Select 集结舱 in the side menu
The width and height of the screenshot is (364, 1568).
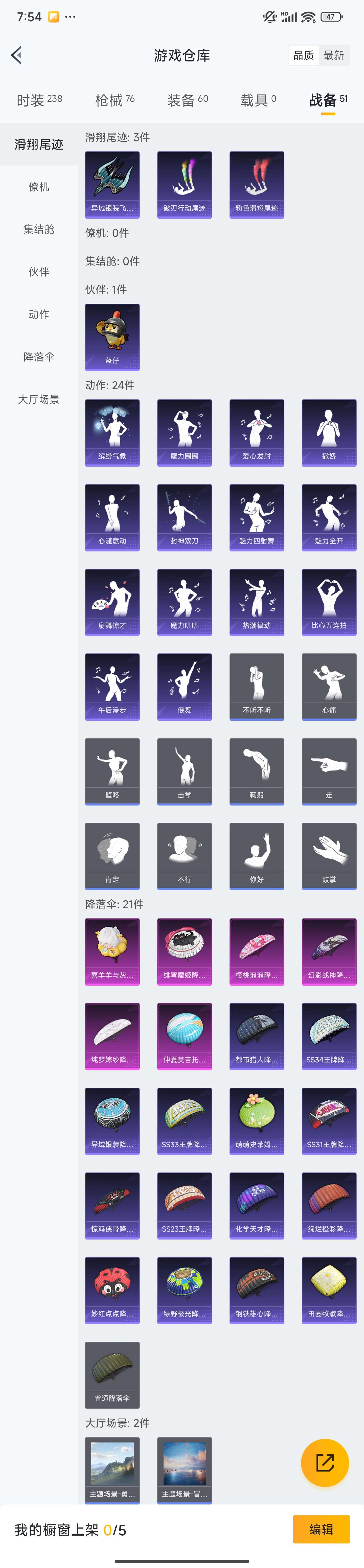click(x=39, y=230)
